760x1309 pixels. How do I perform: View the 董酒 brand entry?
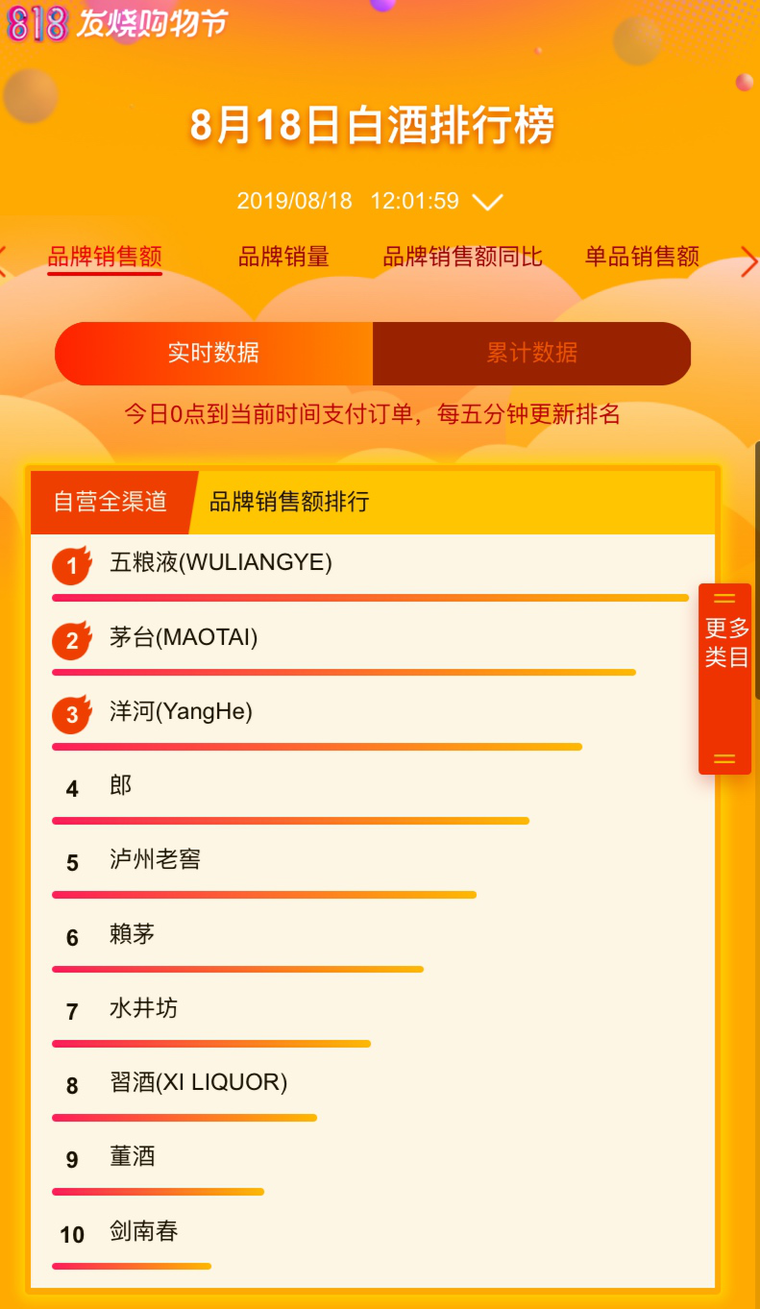click(132, 1157)
